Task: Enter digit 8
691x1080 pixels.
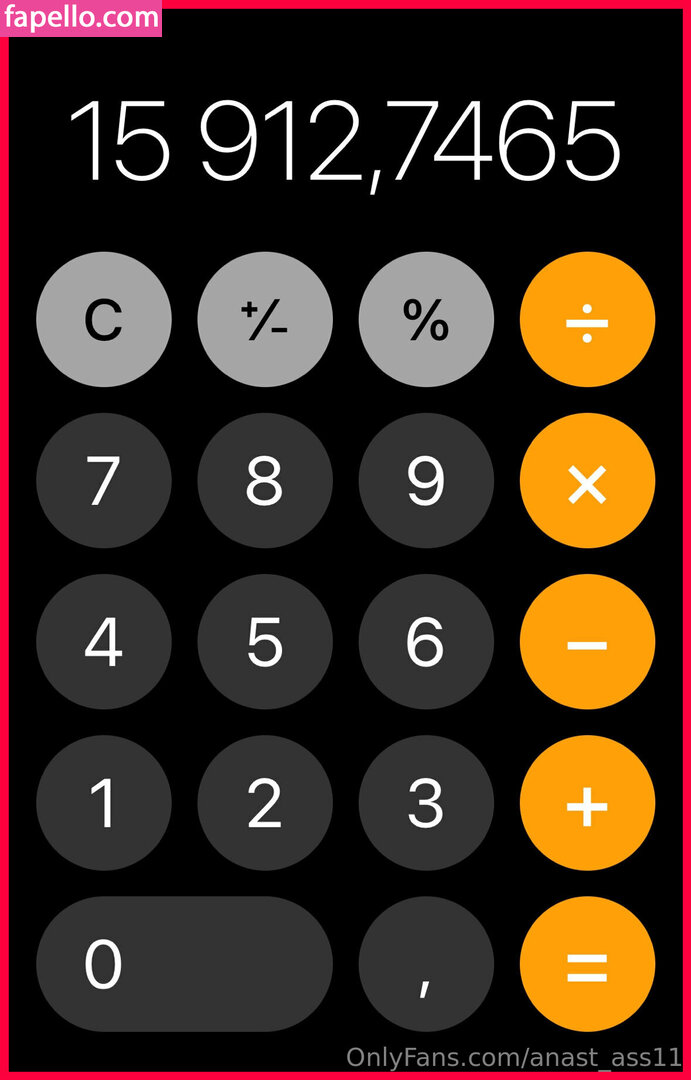Action: [265, 481]
